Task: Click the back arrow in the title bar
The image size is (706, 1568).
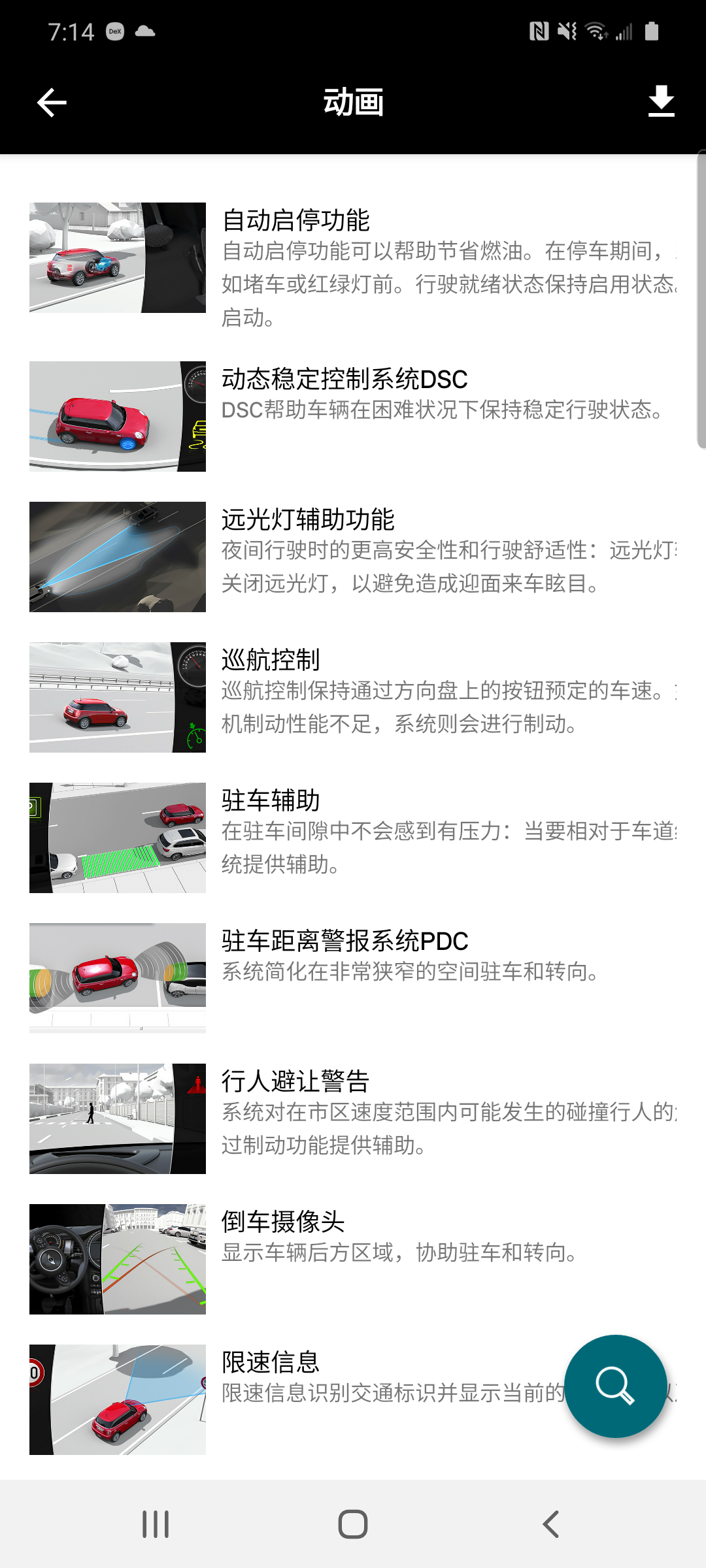Action: click(x=50, y=102)
